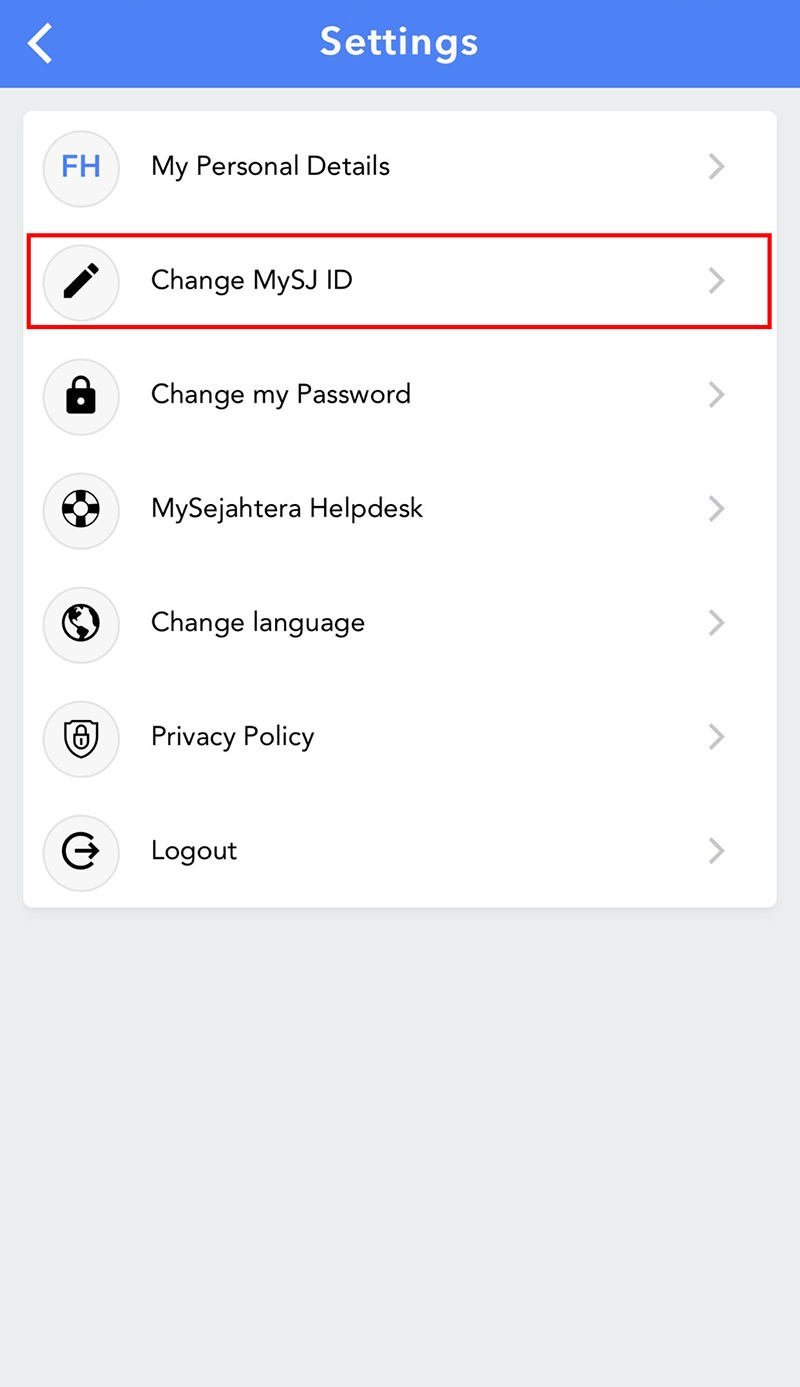Go back using the header arrow
The height and width of the screenshot is (1387, 800).
click(x=40, y=44)
